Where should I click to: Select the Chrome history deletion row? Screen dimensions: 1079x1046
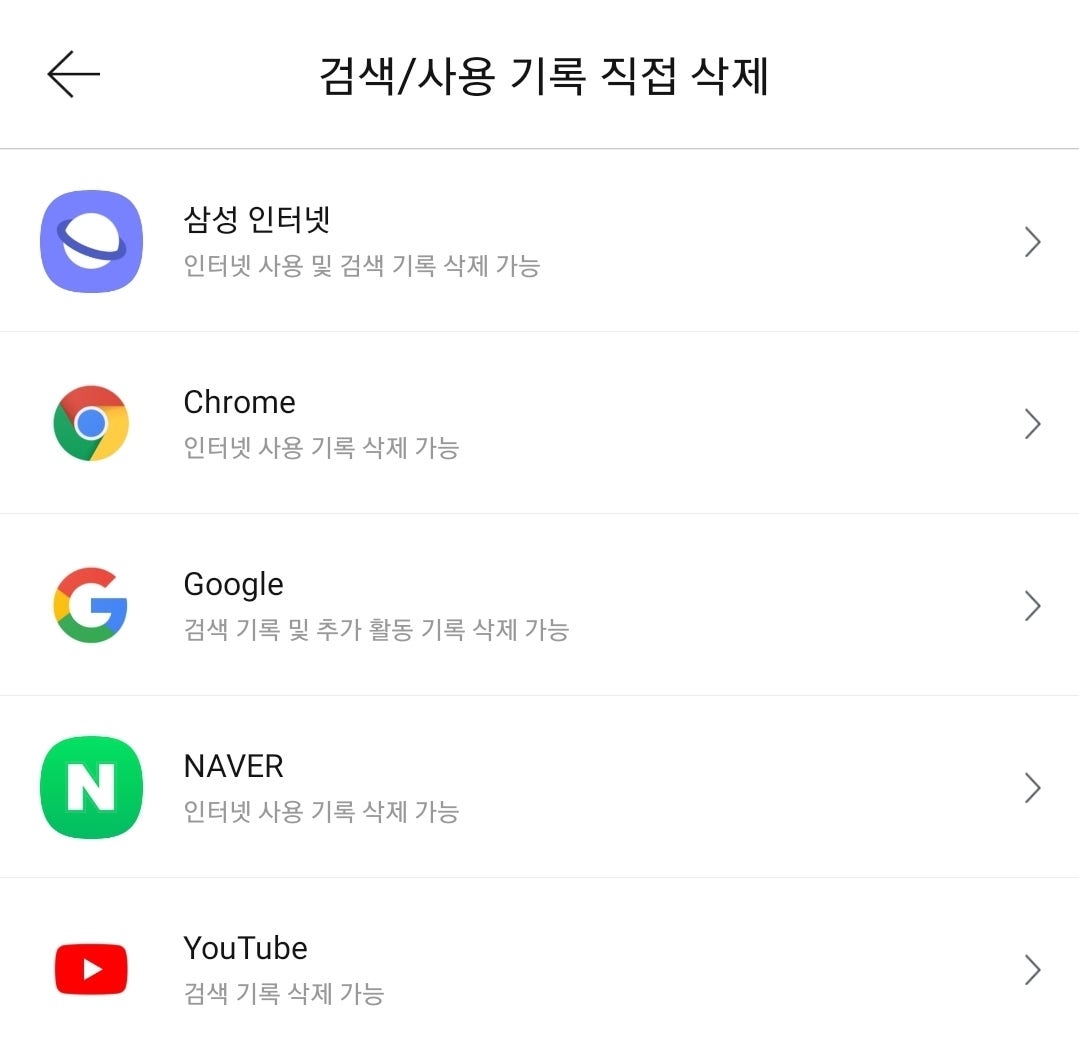540,424
